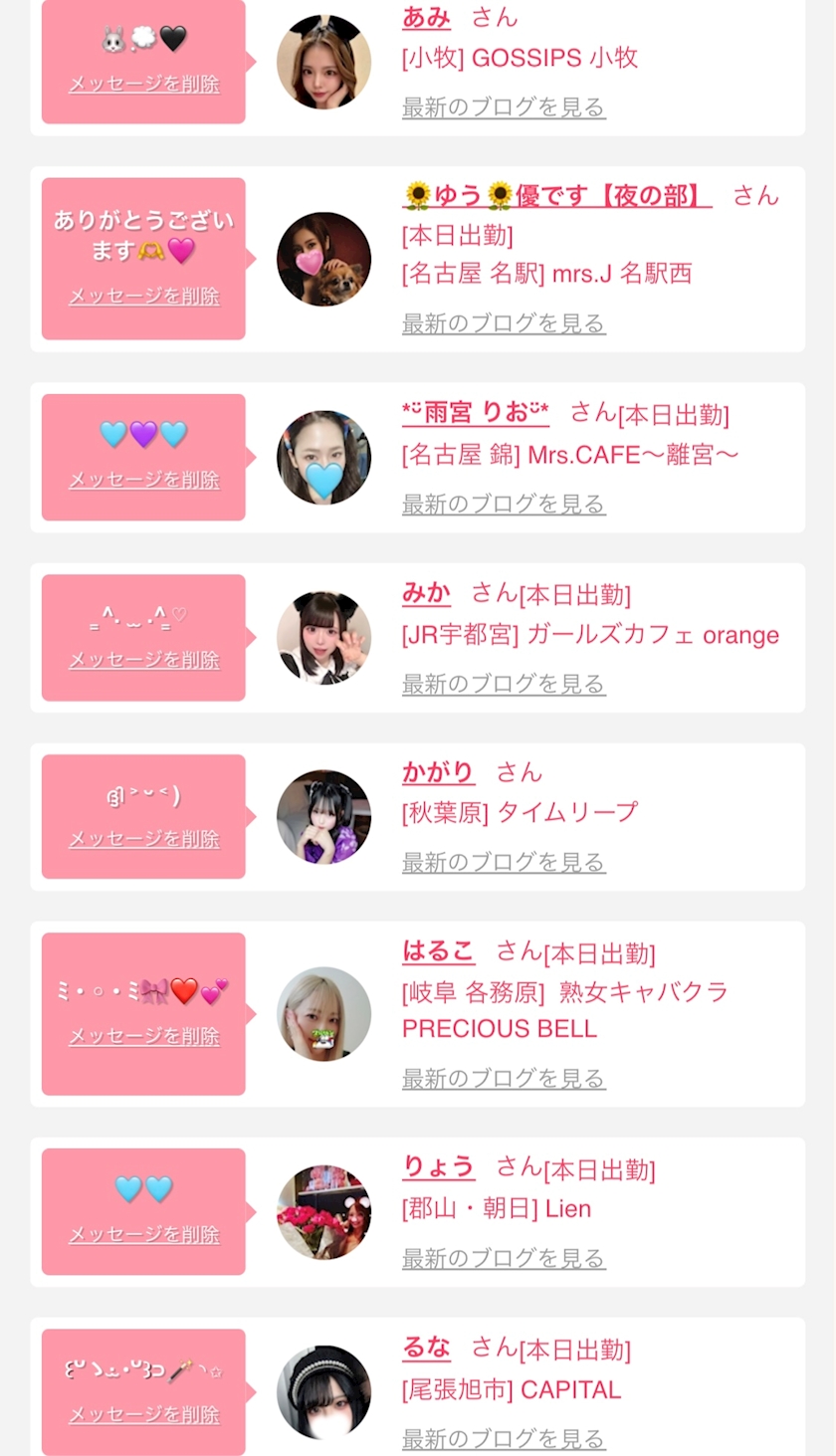Tap りょう's profile photo
836x1456 pixels.
click(323, 1212)
